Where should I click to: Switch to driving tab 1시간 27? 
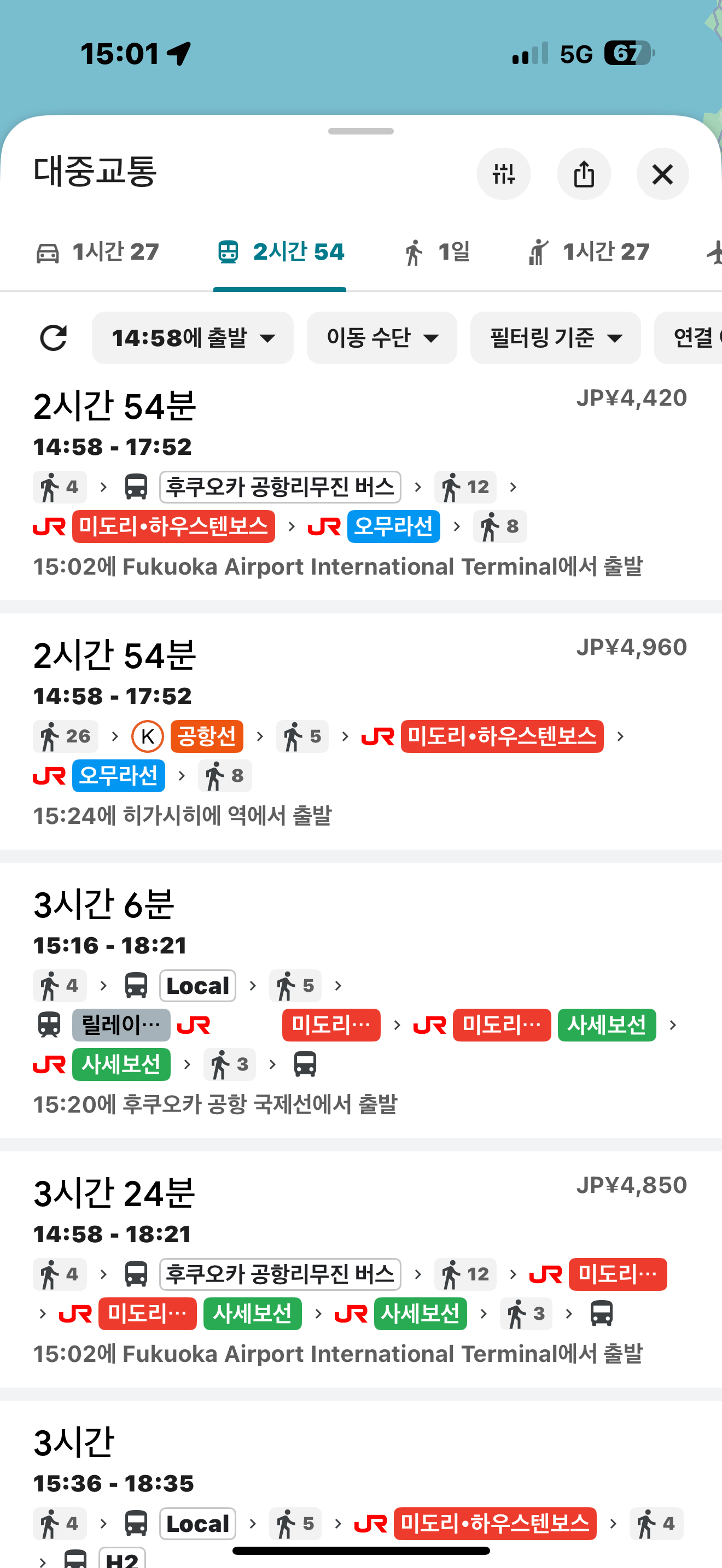[x=98, y=252]
